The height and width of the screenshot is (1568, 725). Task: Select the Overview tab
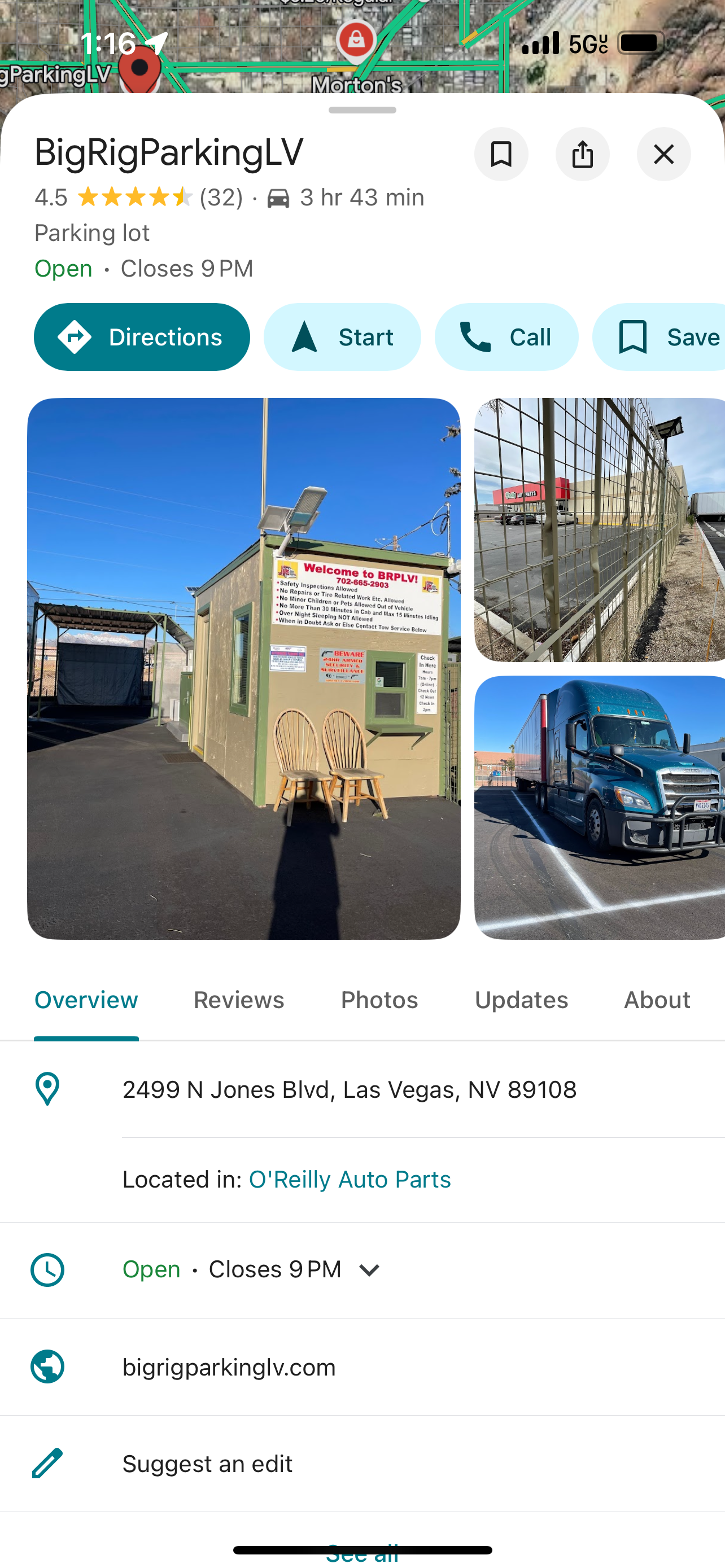86,1000
